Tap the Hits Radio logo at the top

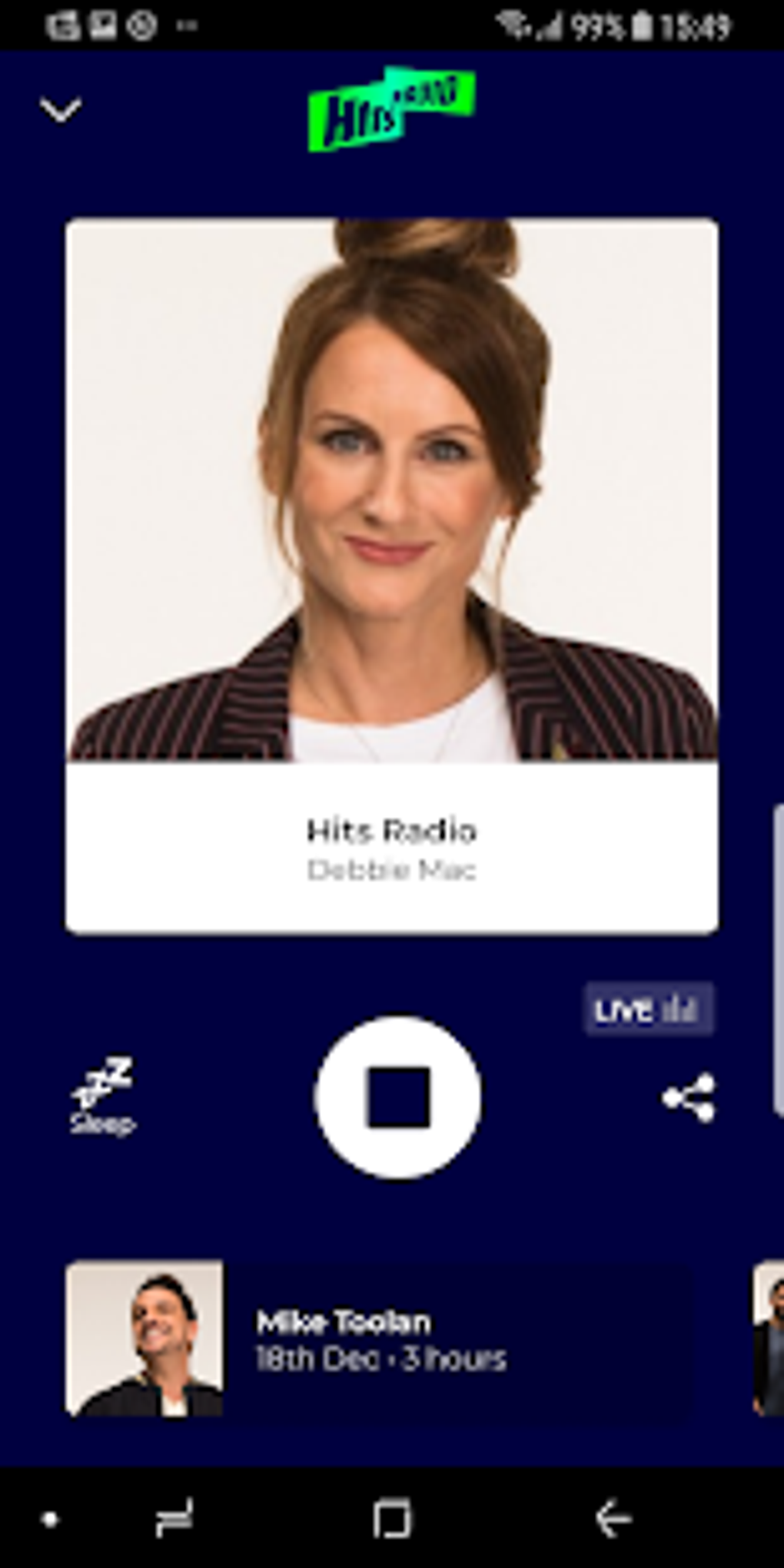392,108
